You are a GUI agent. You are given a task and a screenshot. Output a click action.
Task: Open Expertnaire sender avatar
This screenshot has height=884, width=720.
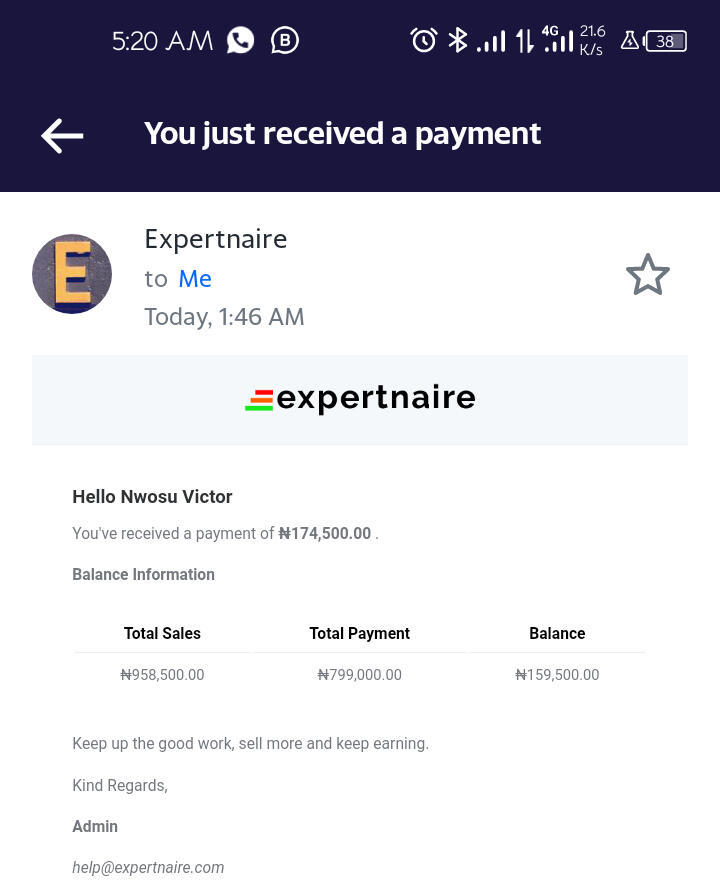pyautogui.click(x=72, y=274)
